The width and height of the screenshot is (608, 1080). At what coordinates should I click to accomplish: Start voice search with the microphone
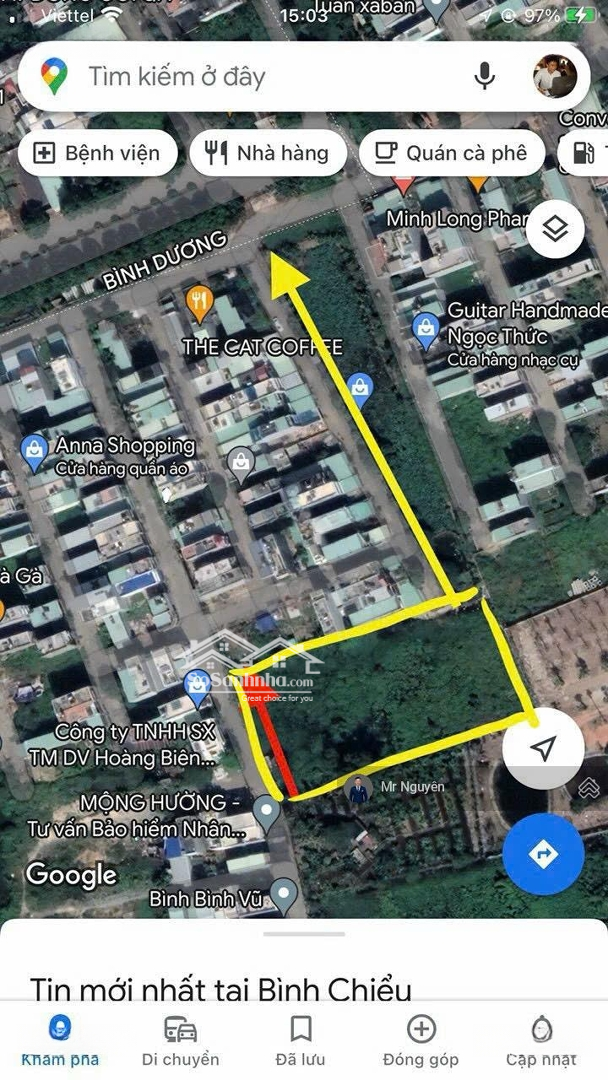(485, 77)
